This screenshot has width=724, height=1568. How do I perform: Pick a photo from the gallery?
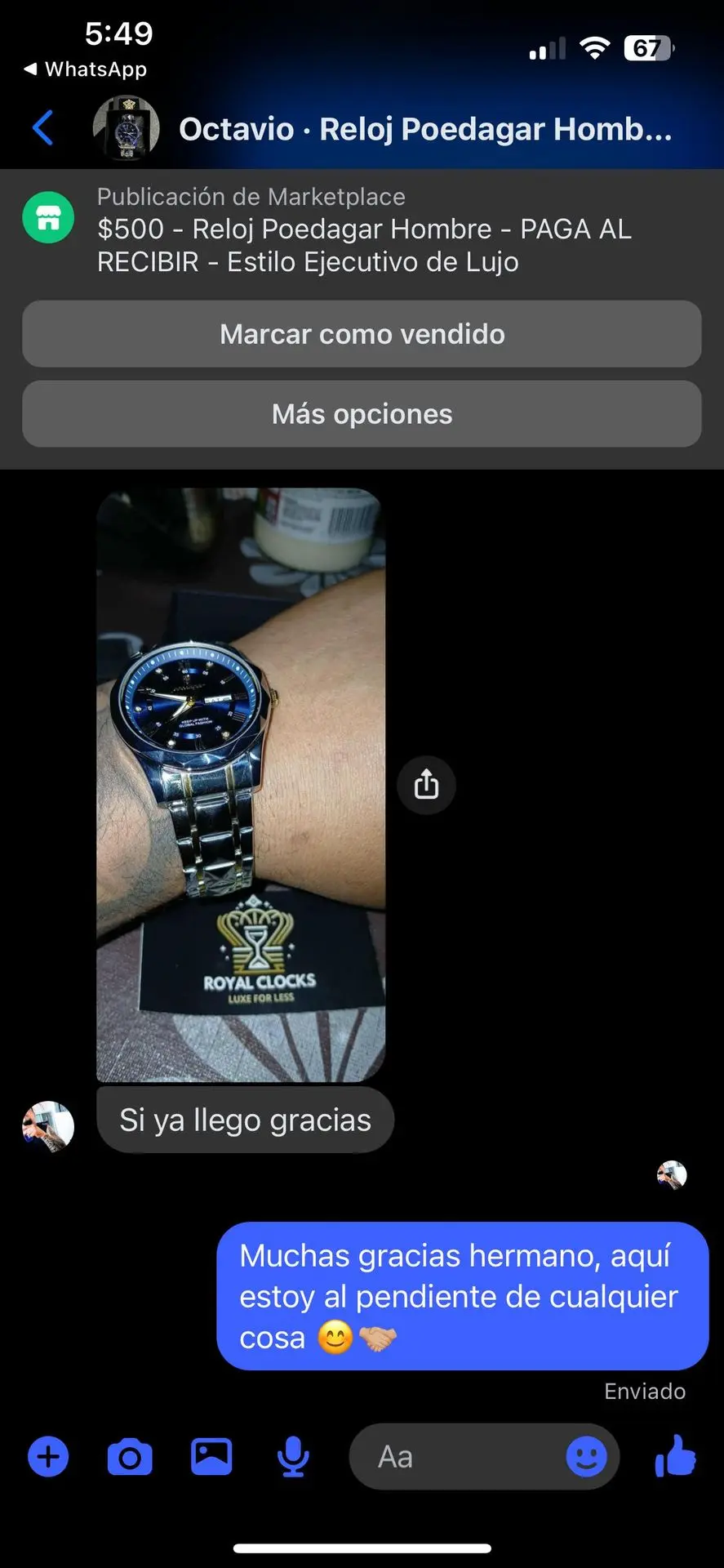[211, 1457]
